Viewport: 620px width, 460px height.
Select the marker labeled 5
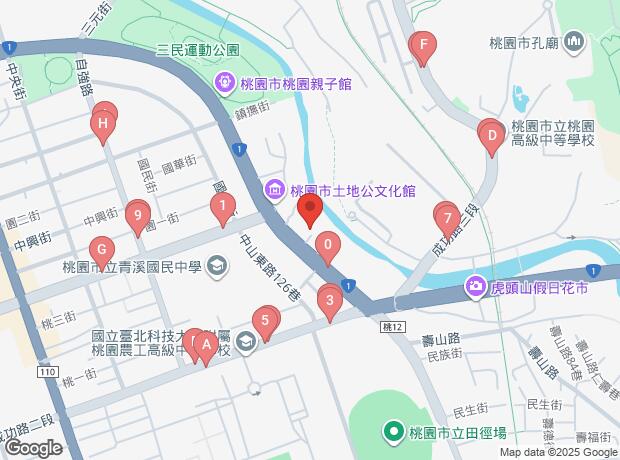(265, 321)
